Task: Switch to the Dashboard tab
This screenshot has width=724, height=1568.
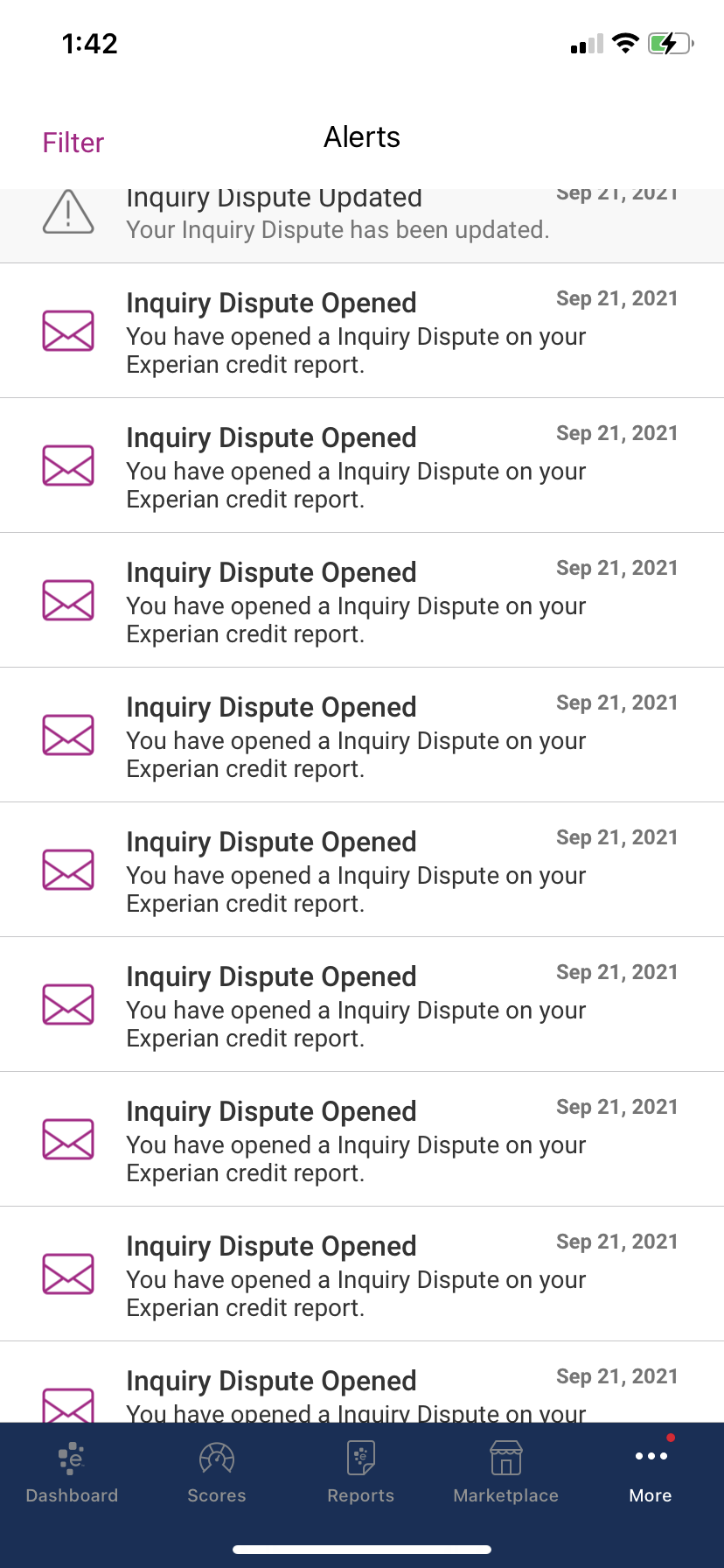Action: click(x=72, y=1472)
